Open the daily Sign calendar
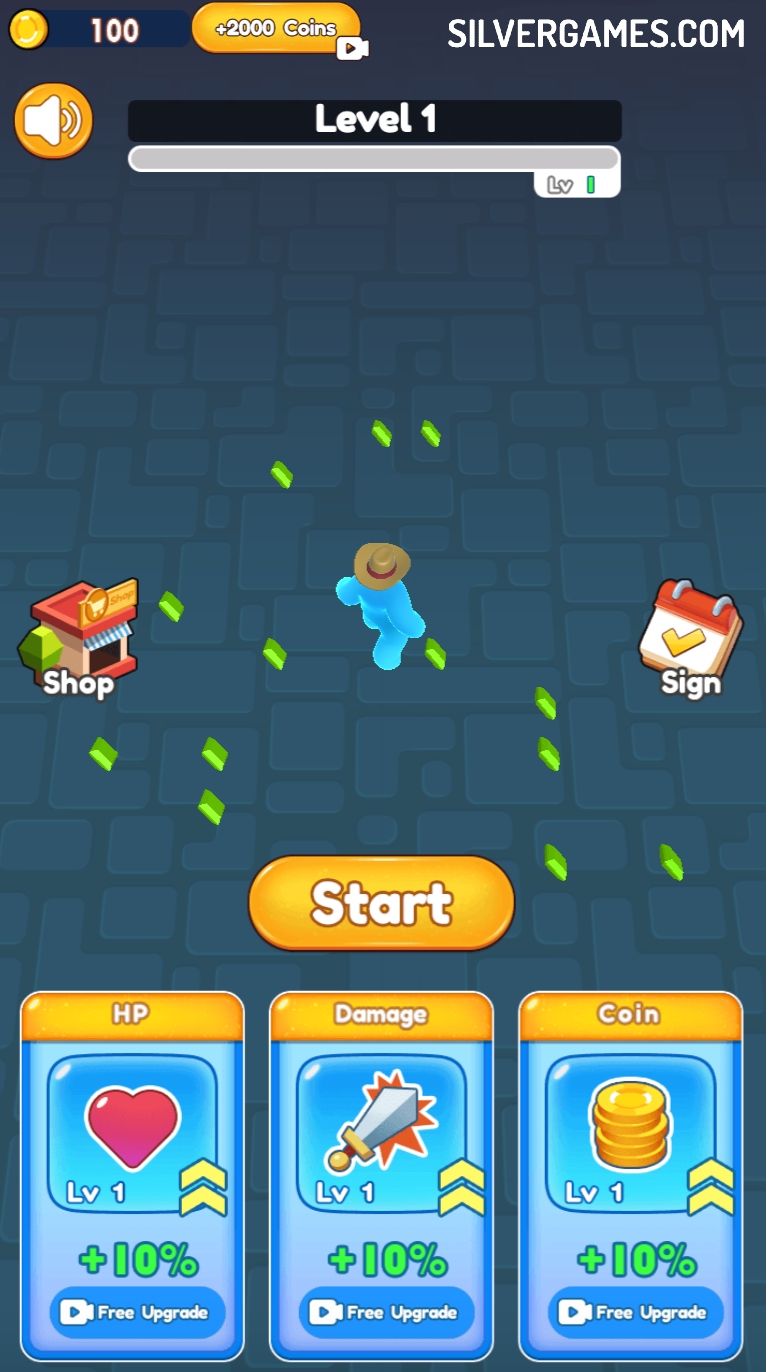Screen dimensions: 766x1372 click(690, 640)
